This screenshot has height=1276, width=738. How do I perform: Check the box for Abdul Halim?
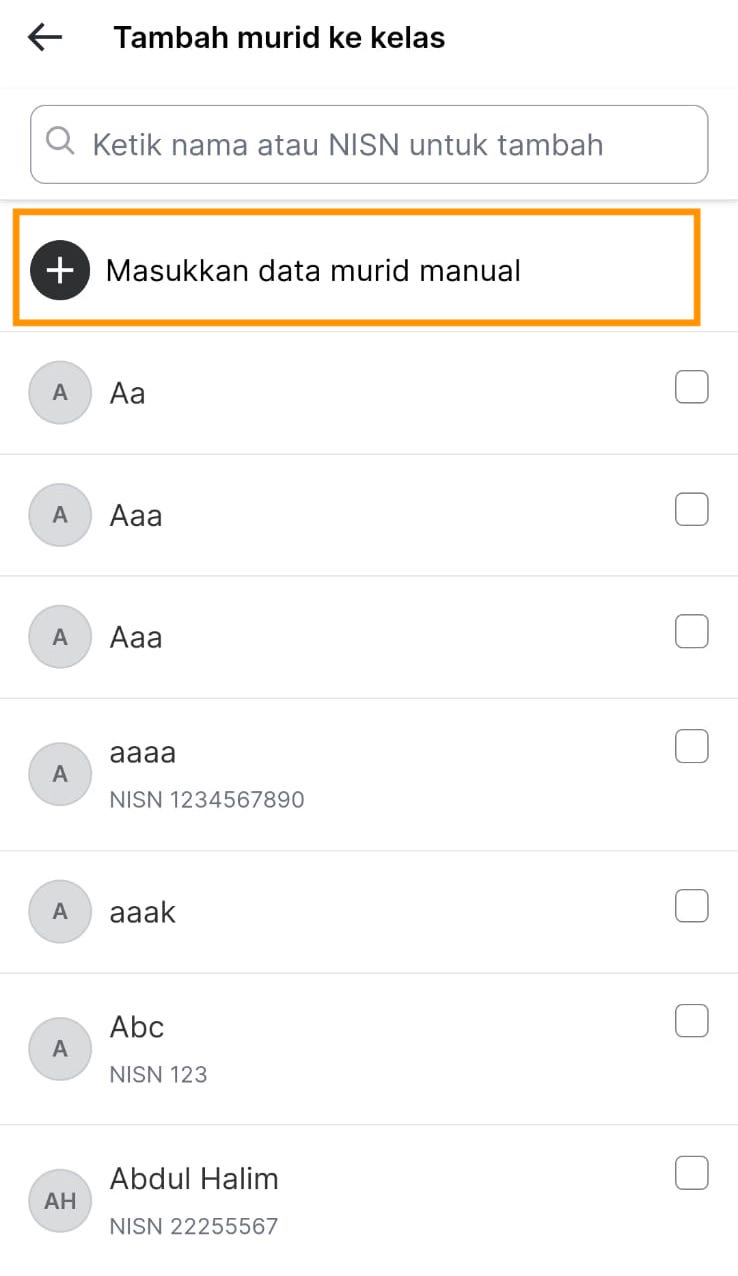(692, 1173)
